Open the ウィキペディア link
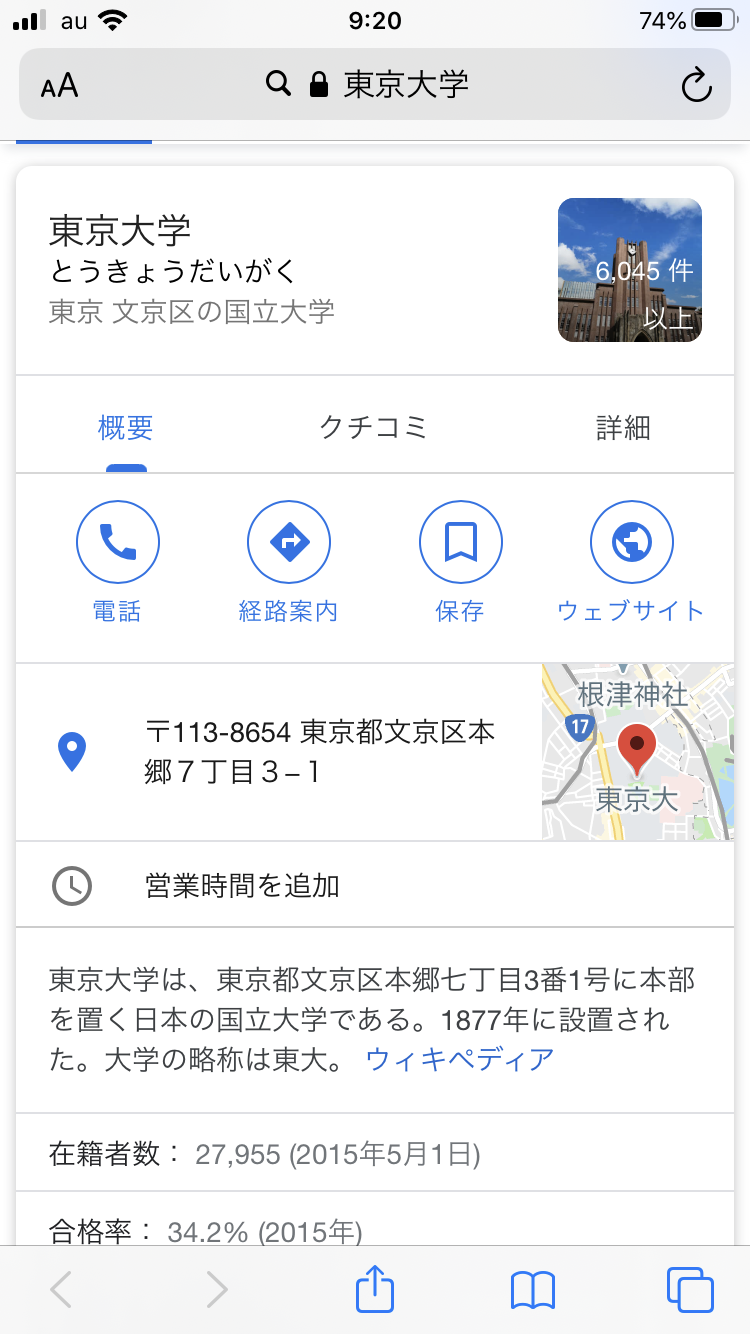750x1334 pixels. coord(460,1059)
